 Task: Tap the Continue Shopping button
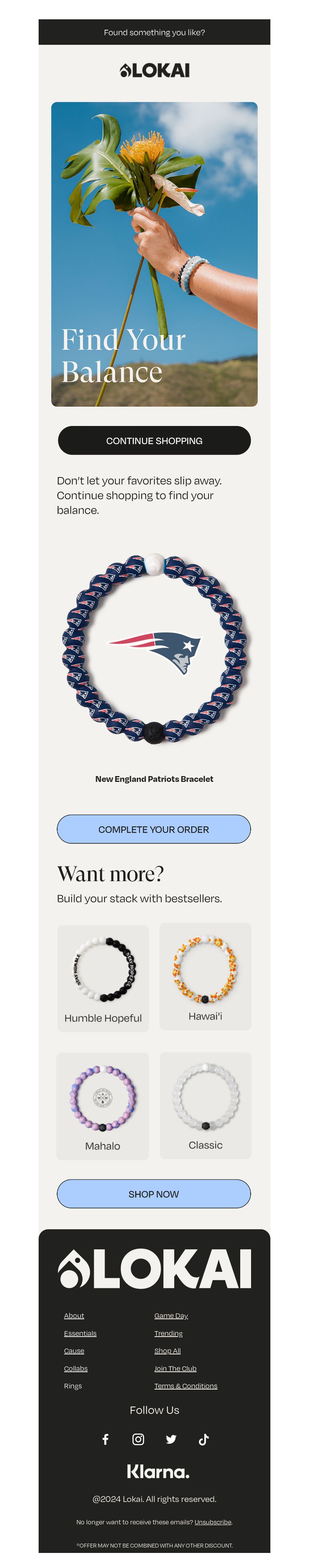(x=154, y=440)
